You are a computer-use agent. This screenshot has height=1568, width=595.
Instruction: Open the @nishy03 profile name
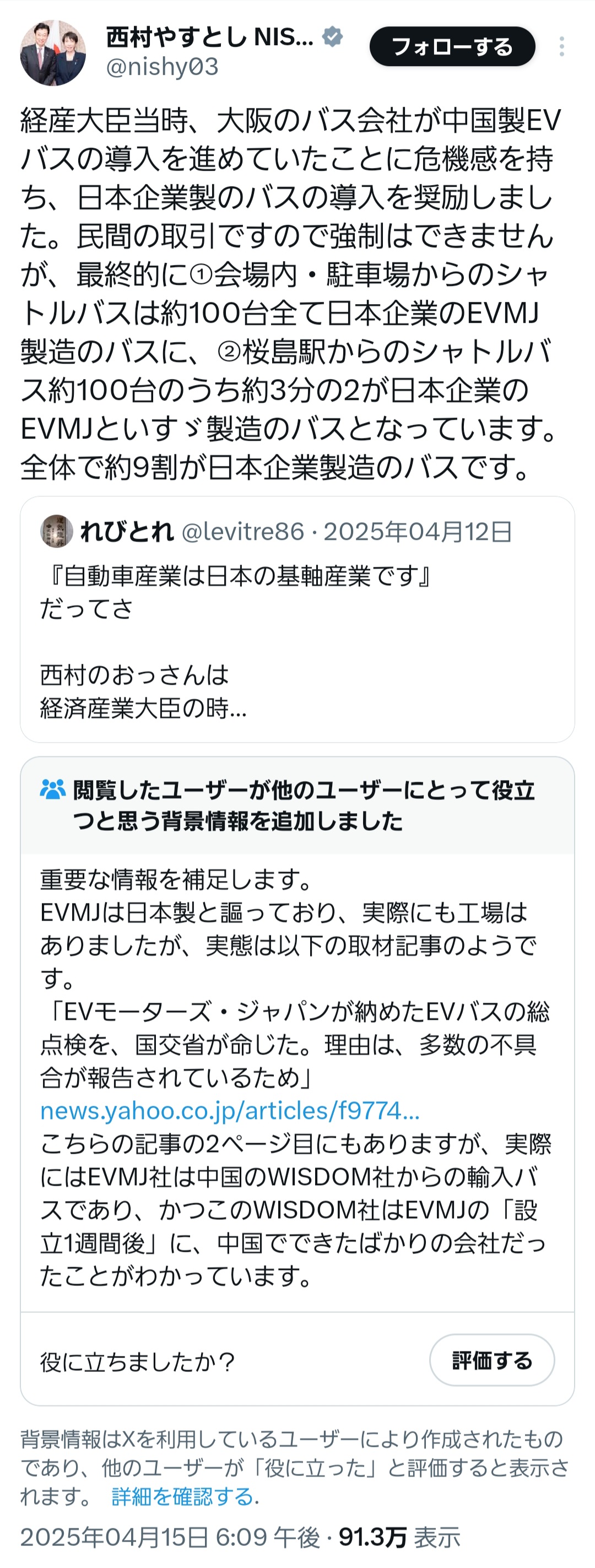tap(162, 66)
